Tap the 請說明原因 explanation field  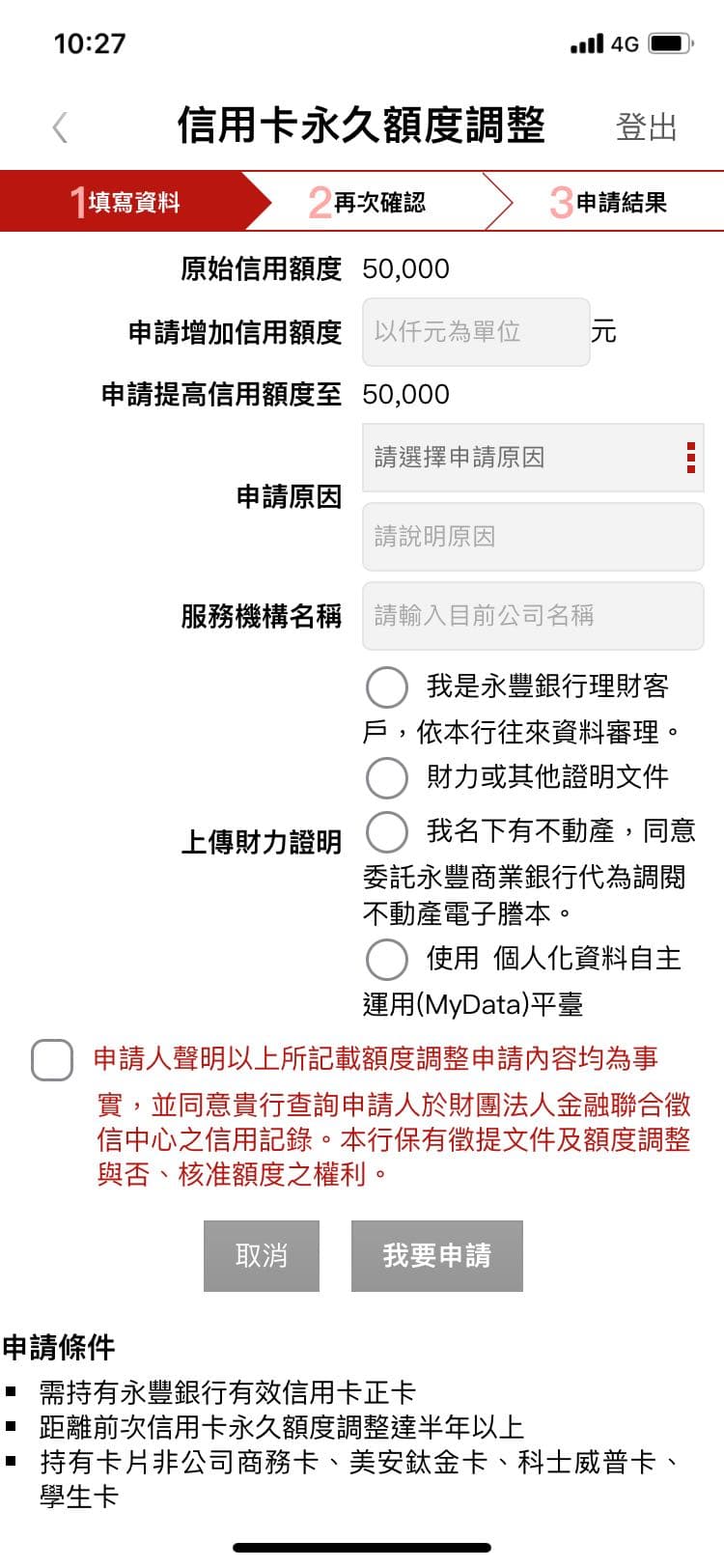(x=533, y=537)
